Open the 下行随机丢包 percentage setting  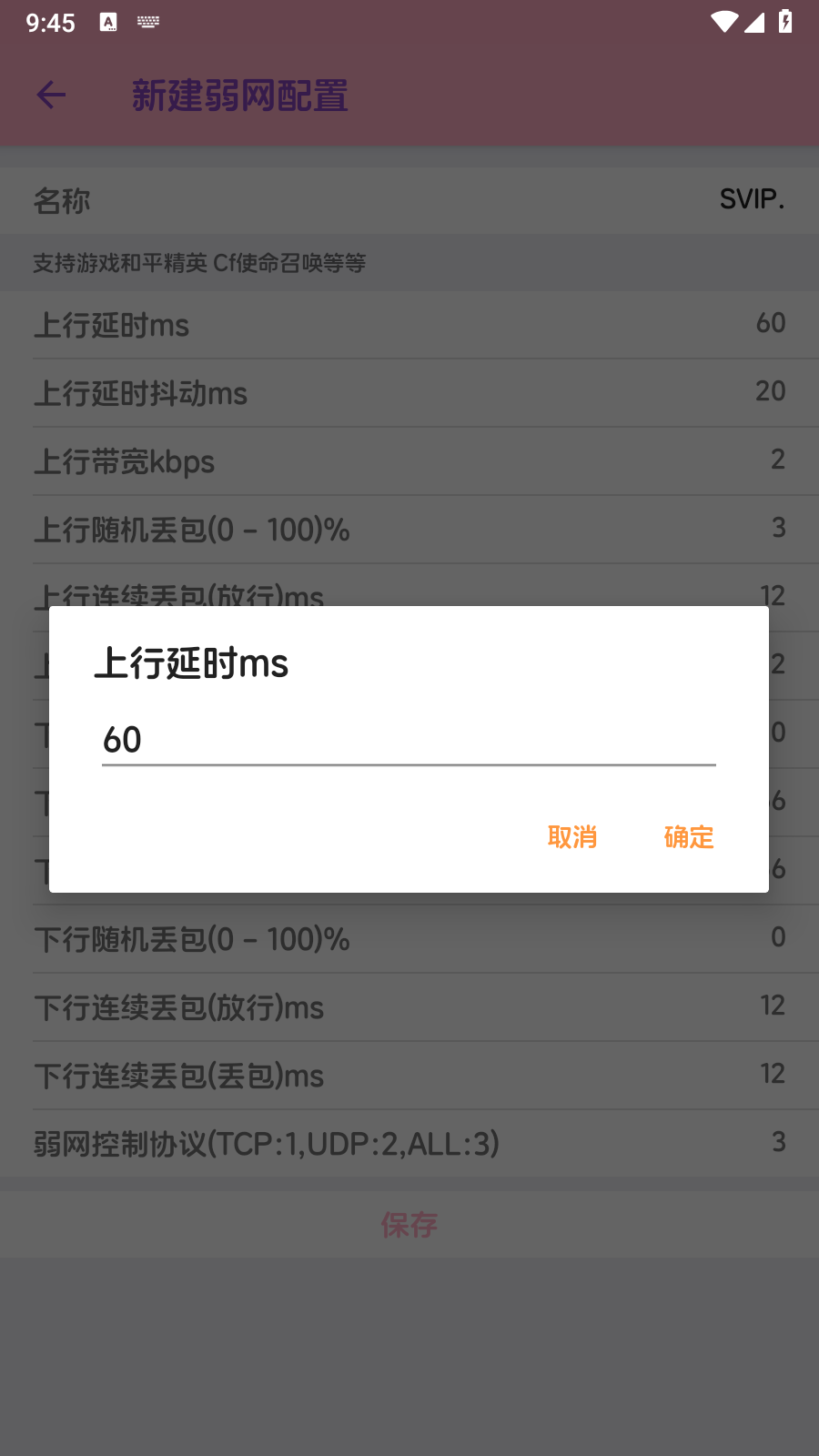[x=409, y=938]
